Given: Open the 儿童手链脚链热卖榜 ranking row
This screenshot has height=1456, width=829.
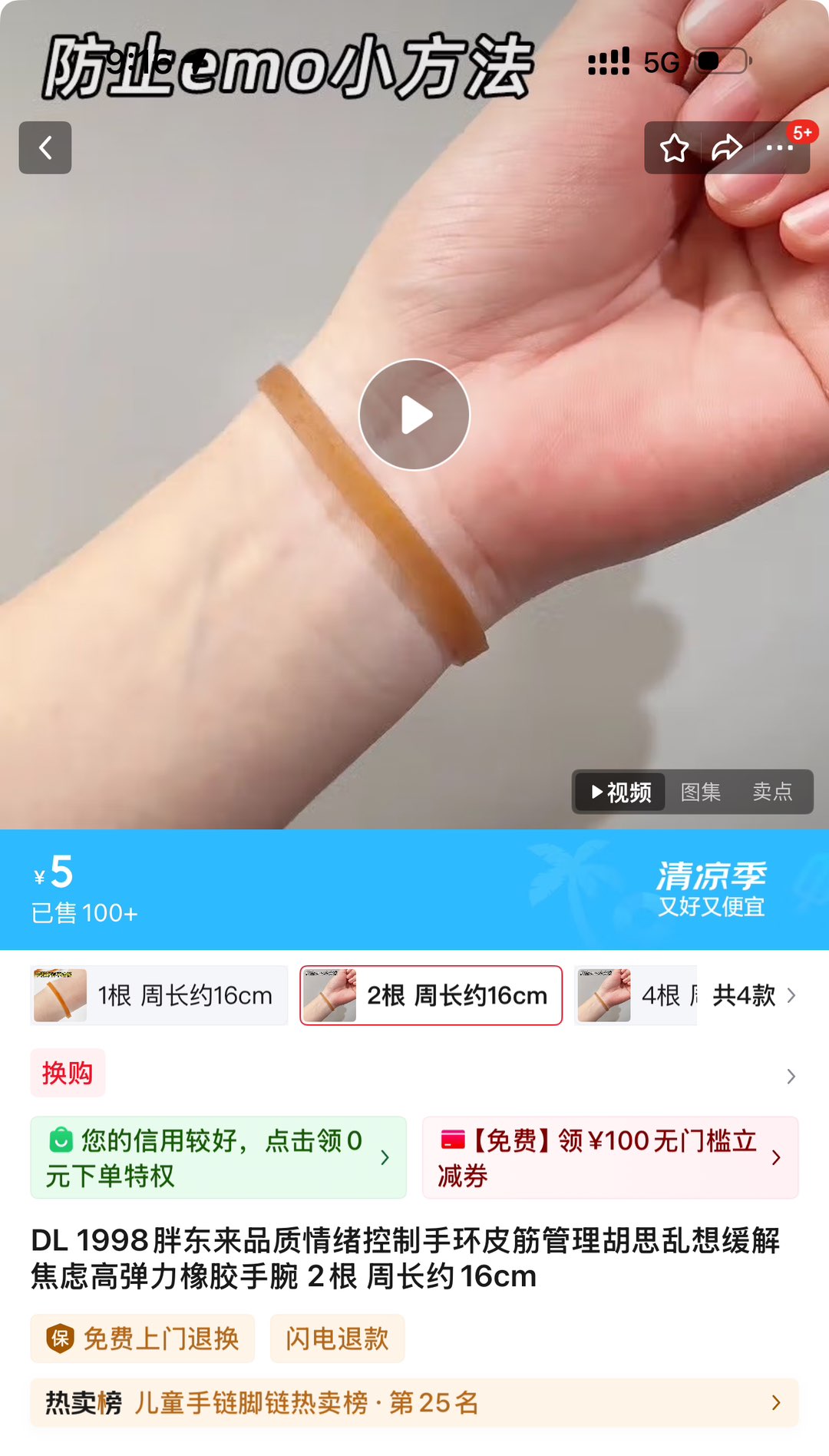Looking at the screenshot, I should point(414,1403).
